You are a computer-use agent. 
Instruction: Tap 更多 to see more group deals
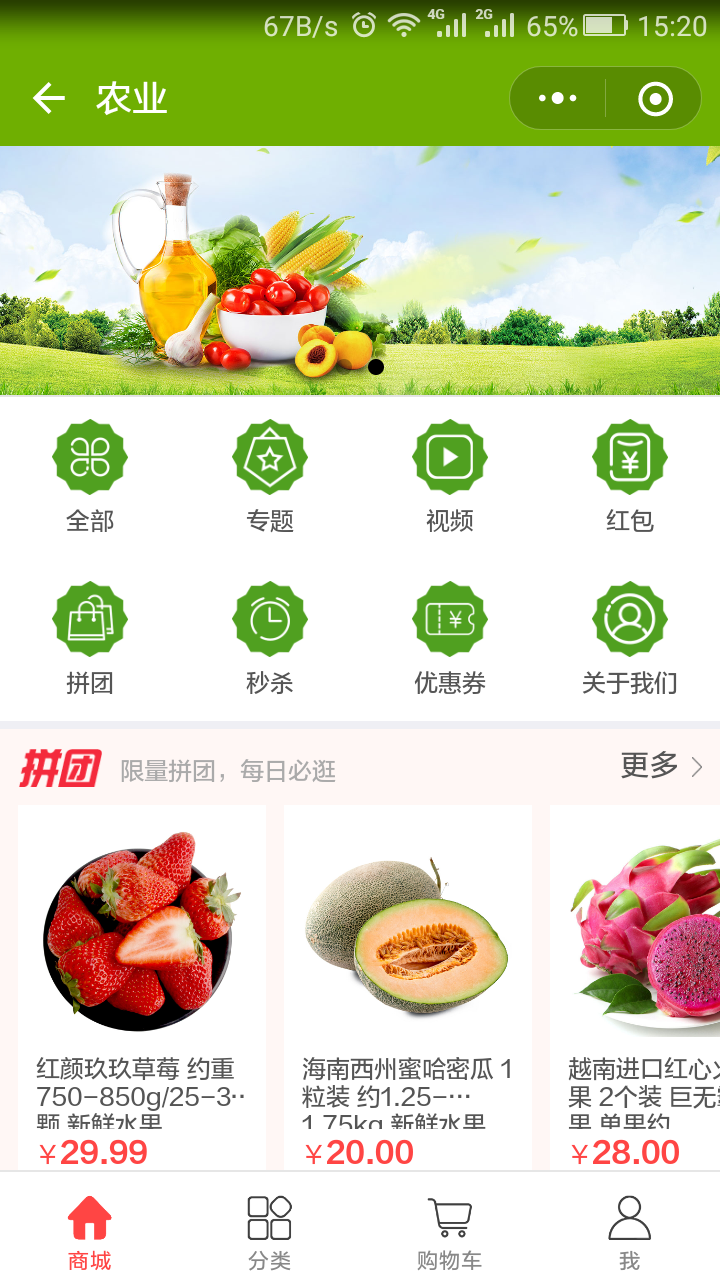[661, 766]
